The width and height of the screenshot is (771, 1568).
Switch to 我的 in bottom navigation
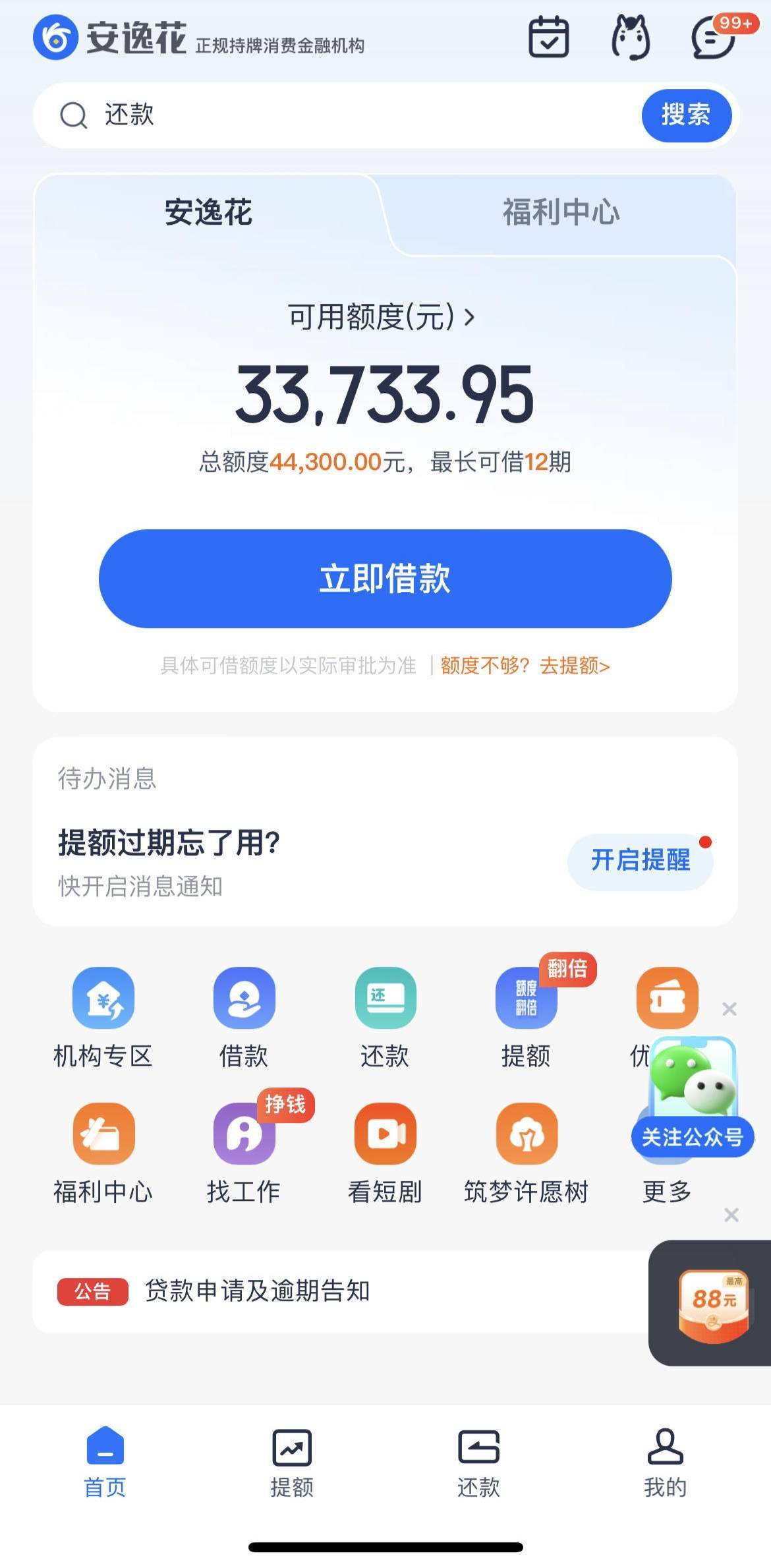point(665,1462)
